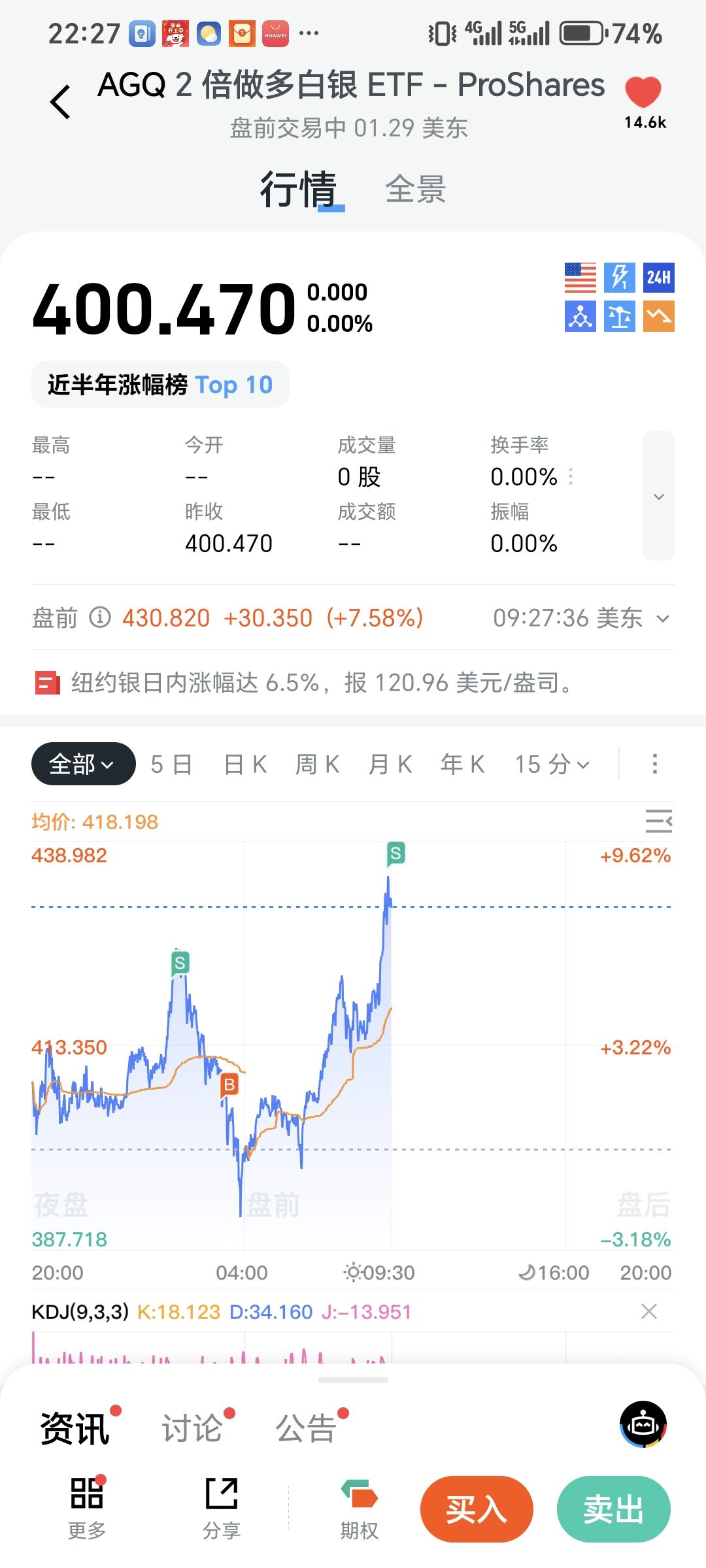This screenshot has height=1568, width=706.
Task: Tap the red heart favorite icon
Action: [x=643, y=92]
